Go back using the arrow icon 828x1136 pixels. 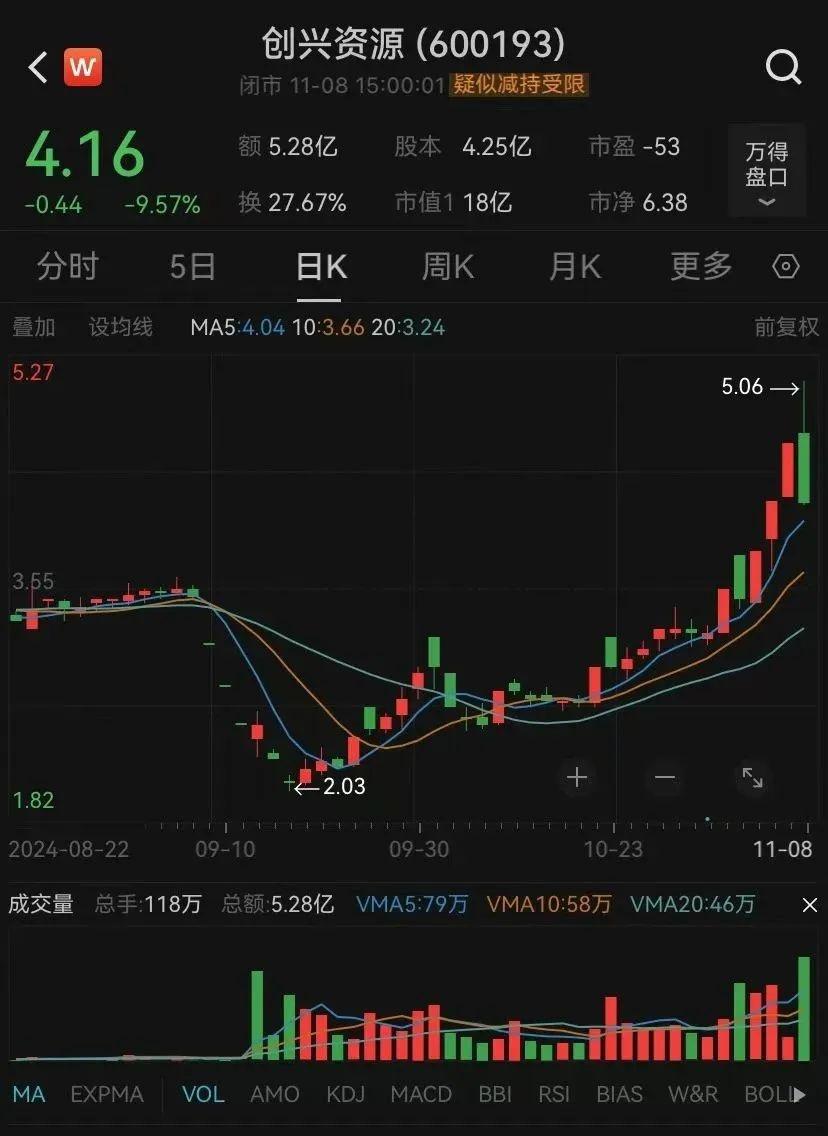tap(38, 68)
